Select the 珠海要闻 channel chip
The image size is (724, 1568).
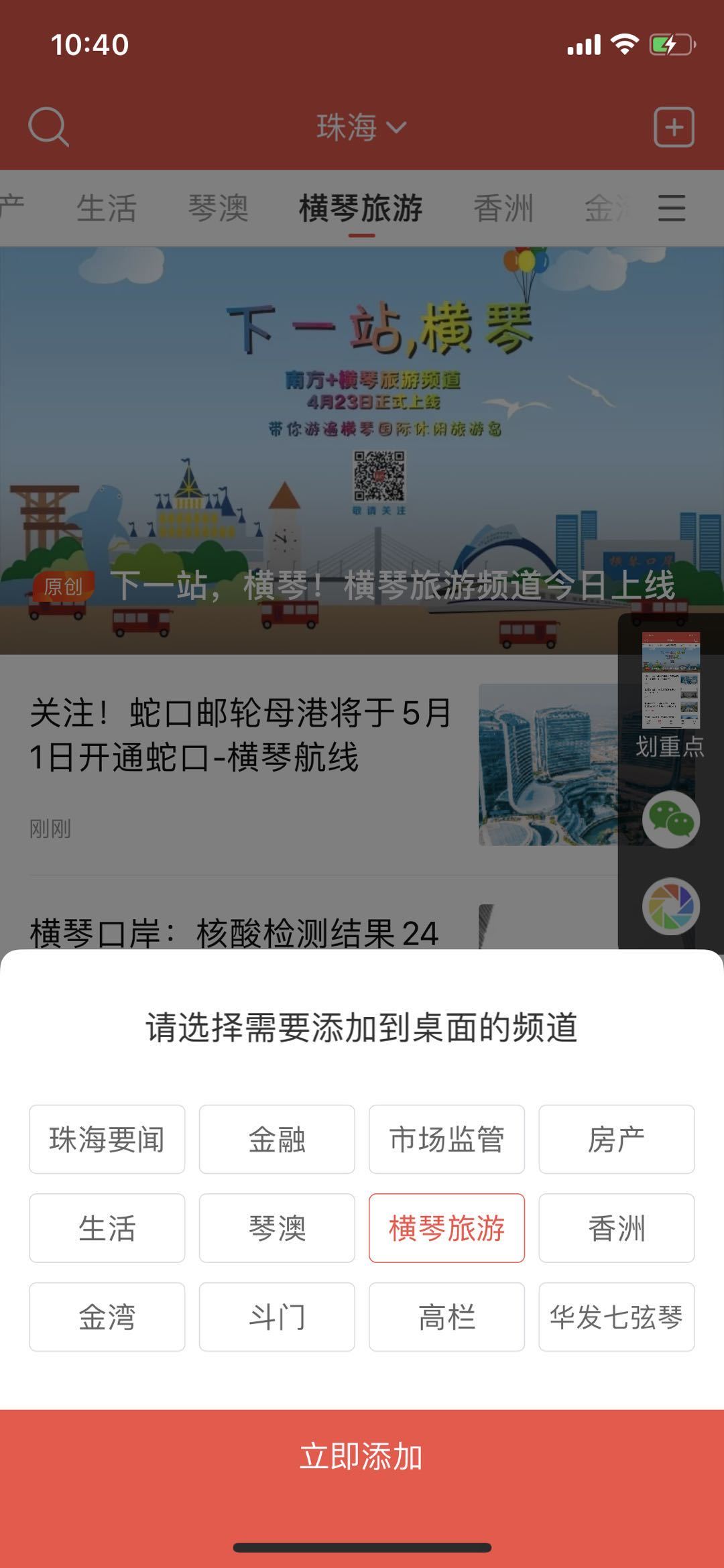point(107,1139)
